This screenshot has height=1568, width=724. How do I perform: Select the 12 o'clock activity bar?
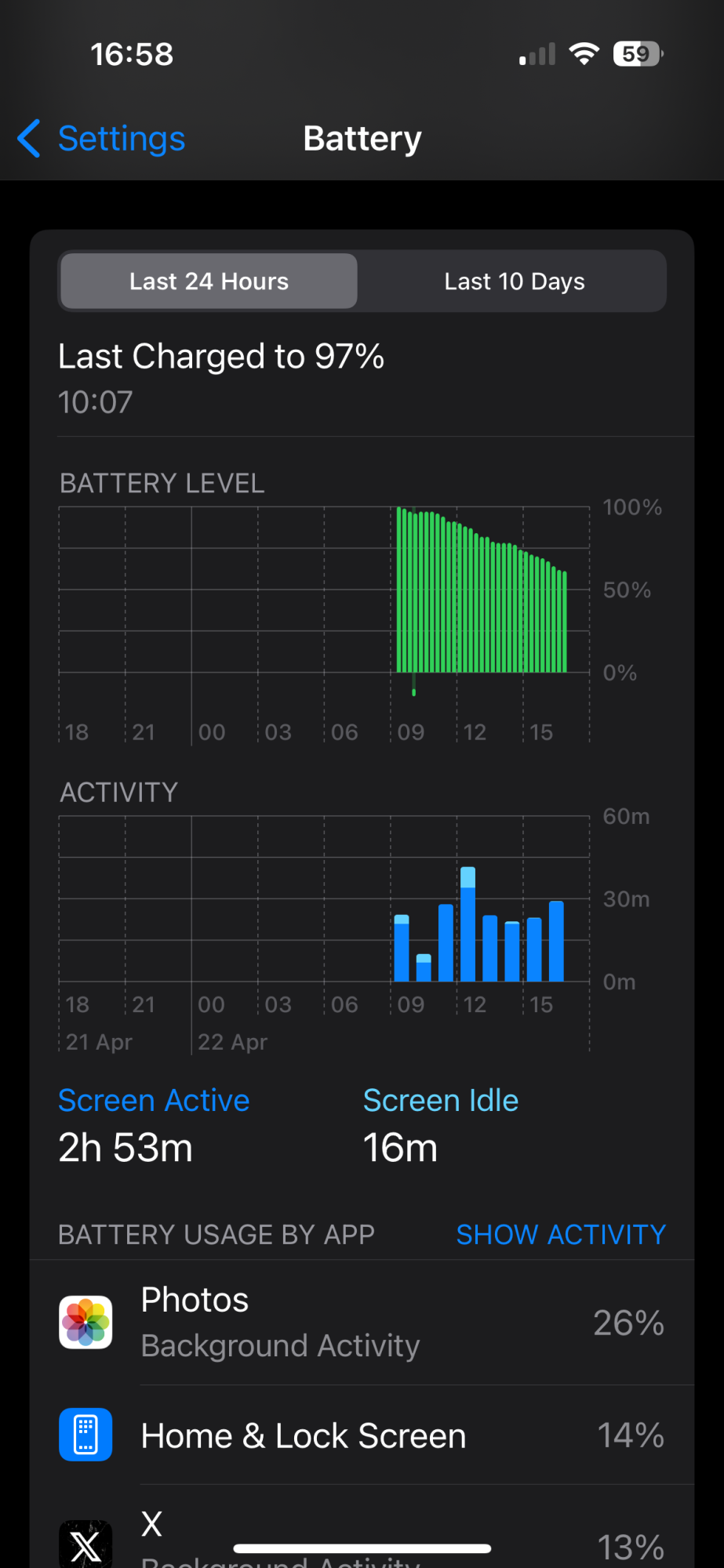[468, 924]
